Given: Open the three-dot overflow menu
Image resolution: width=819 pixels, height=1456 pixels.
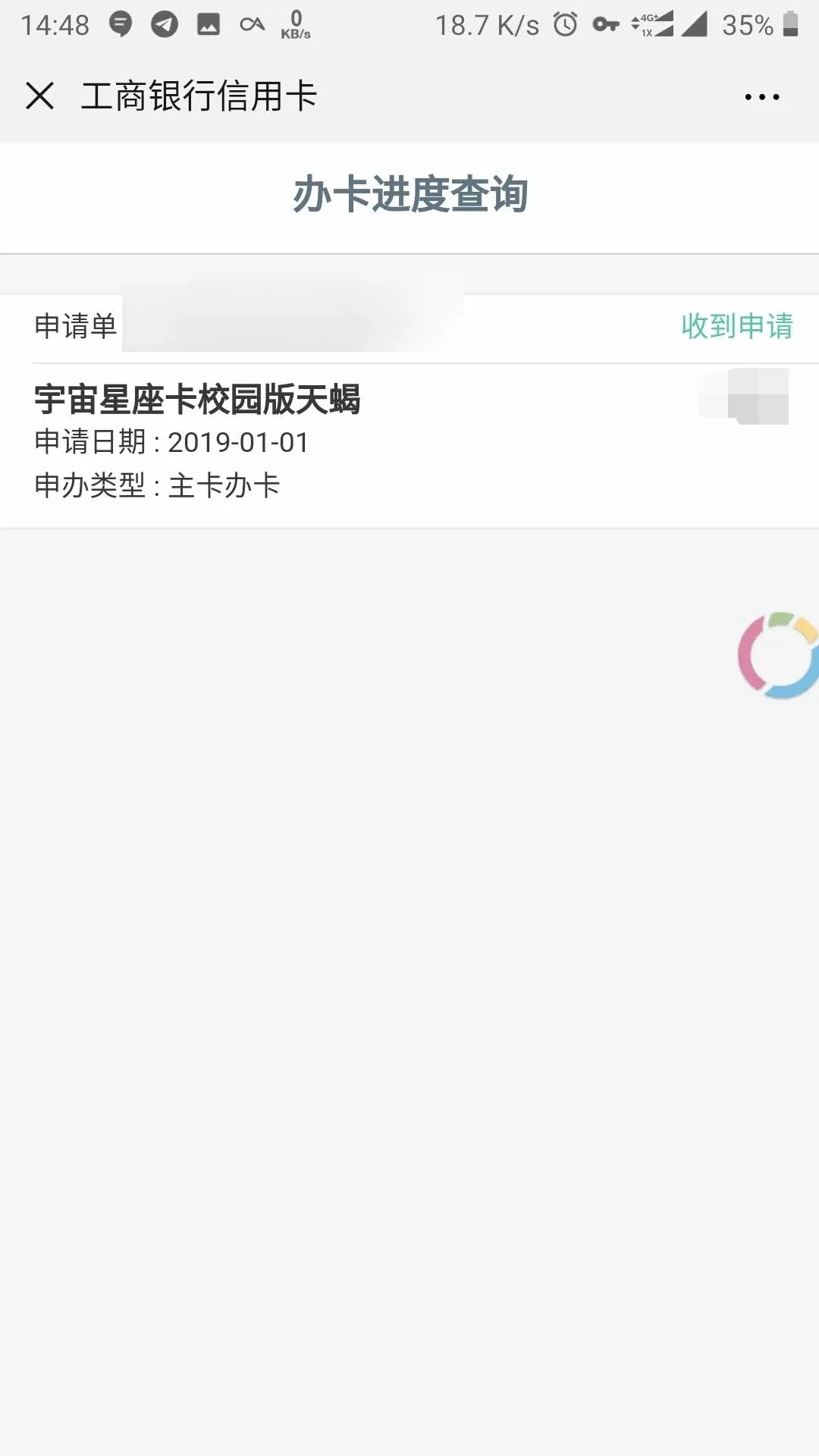Looking at the screenshot, I should coord(761,97).
